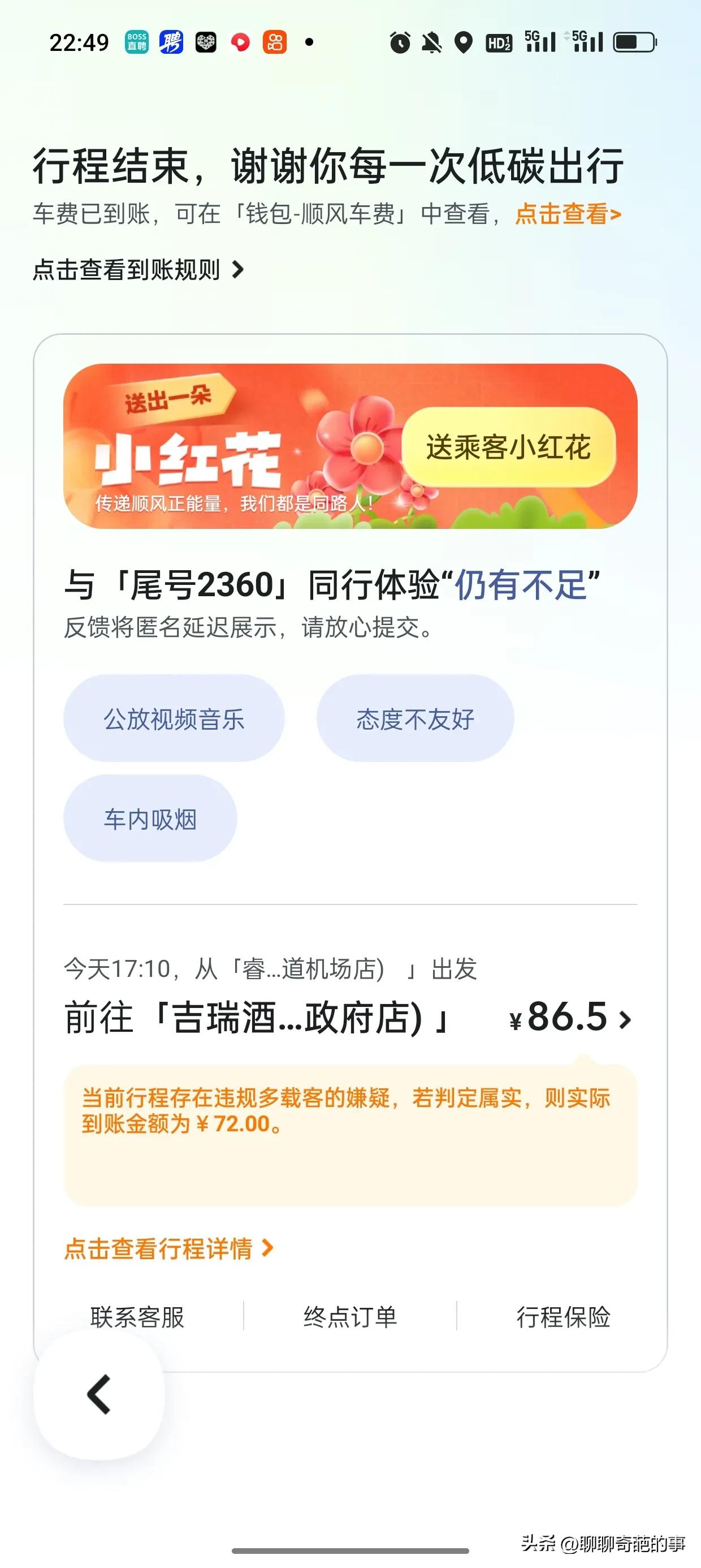Open the ¥86.5 fare details
Image resolution: width=701 pixels, height=1568 pixels.
coord(570,1018)
